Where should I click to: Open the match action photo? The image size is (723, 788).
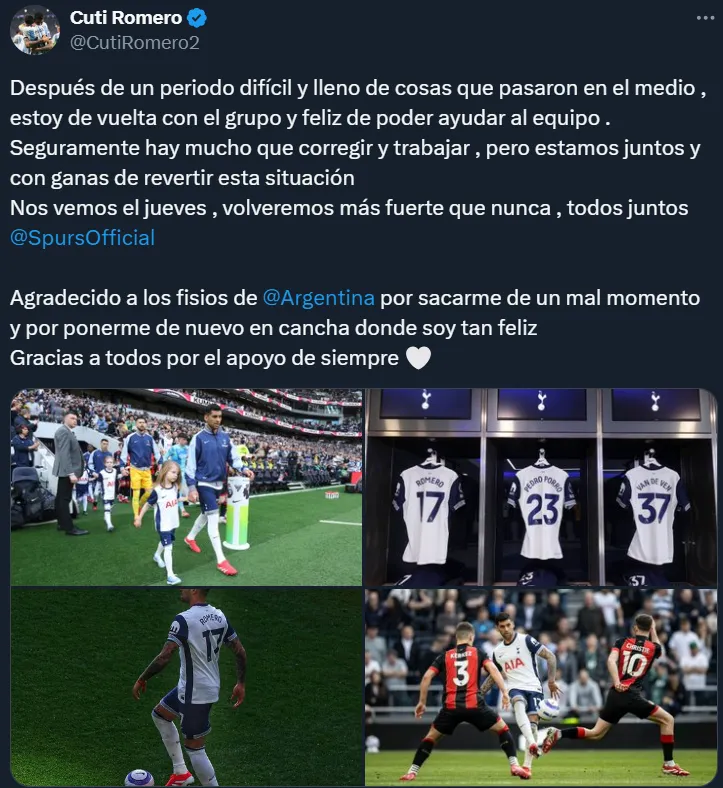(x=540, y=686)
